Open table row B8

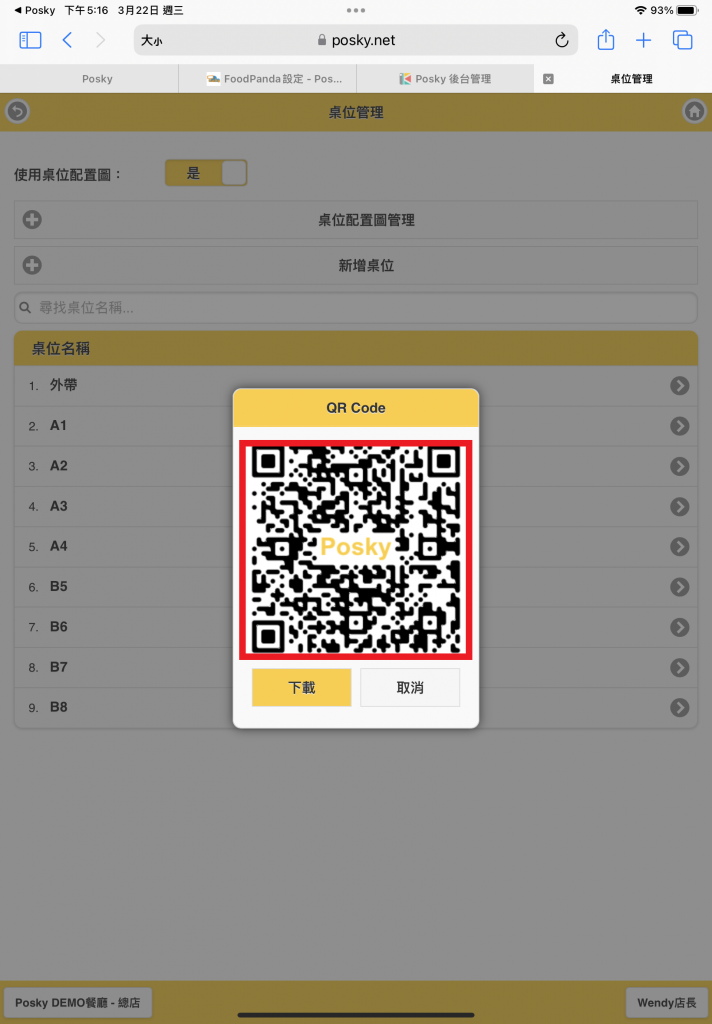356,707
